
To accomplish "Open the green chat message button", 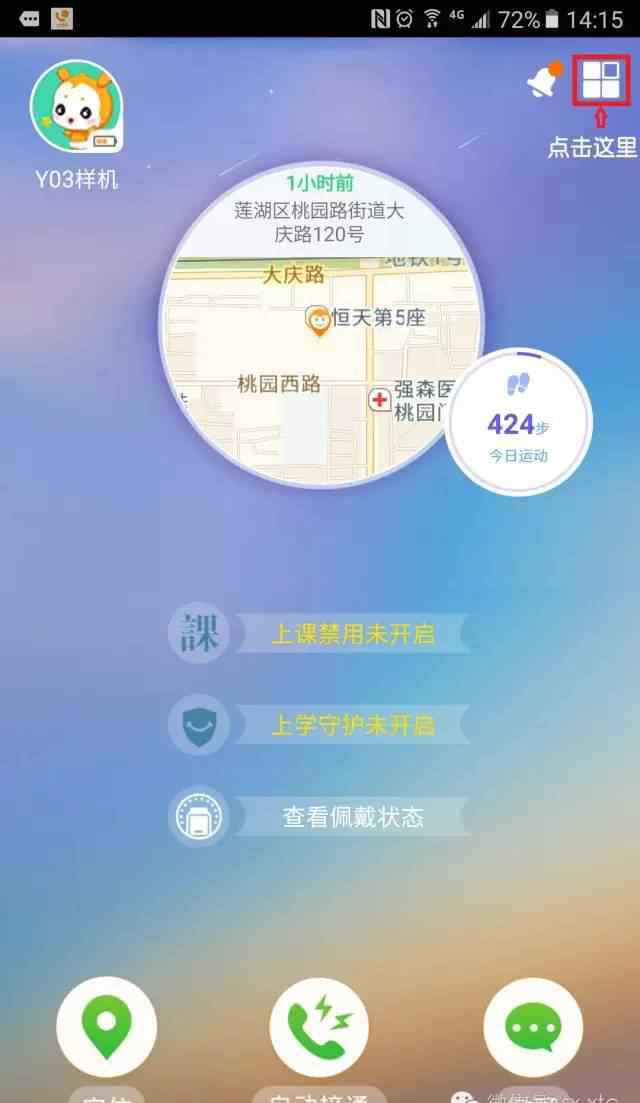I will (x=533, y=1026).
